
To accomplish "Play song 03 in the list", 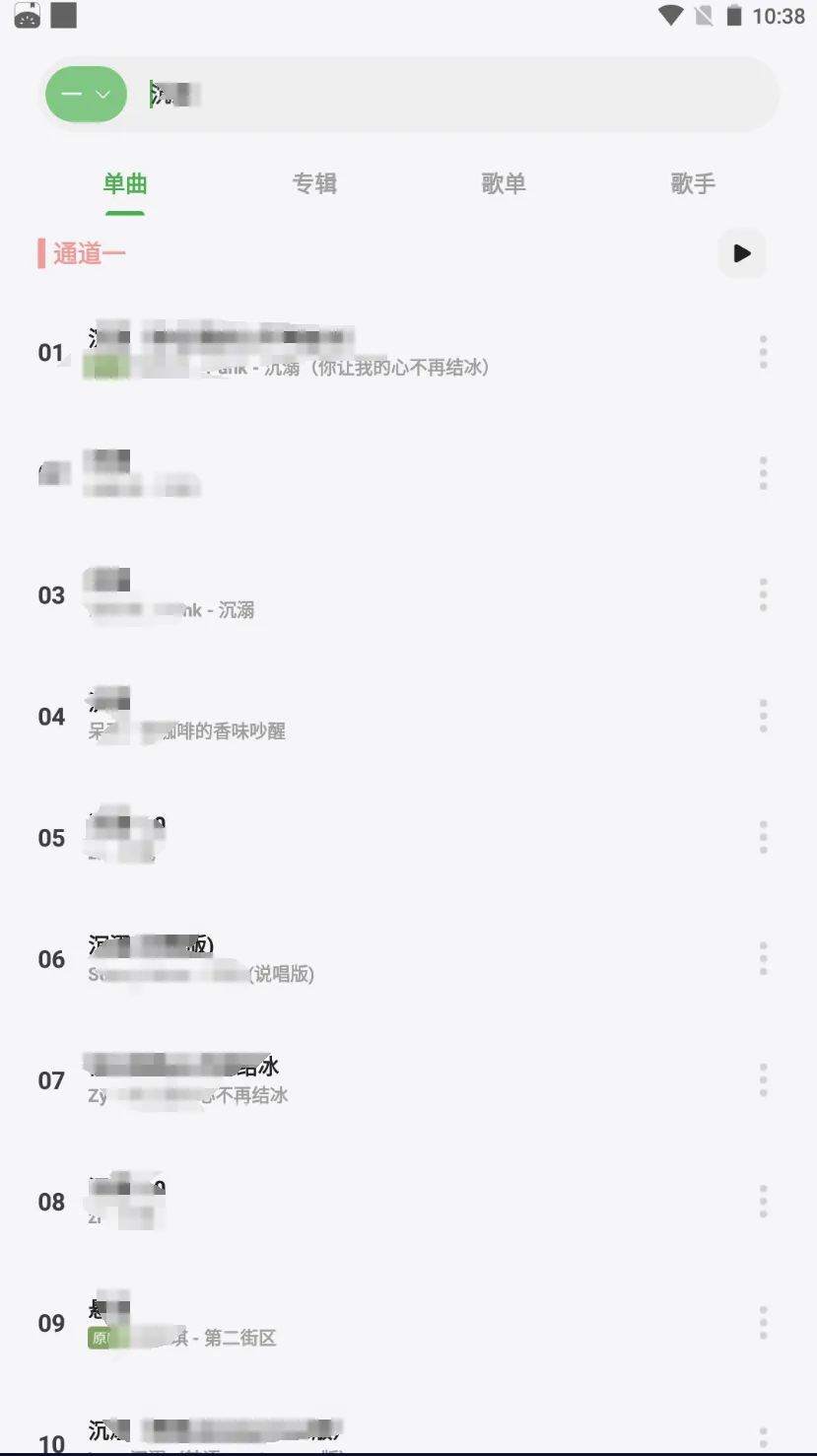I will [x=394, y=595].
